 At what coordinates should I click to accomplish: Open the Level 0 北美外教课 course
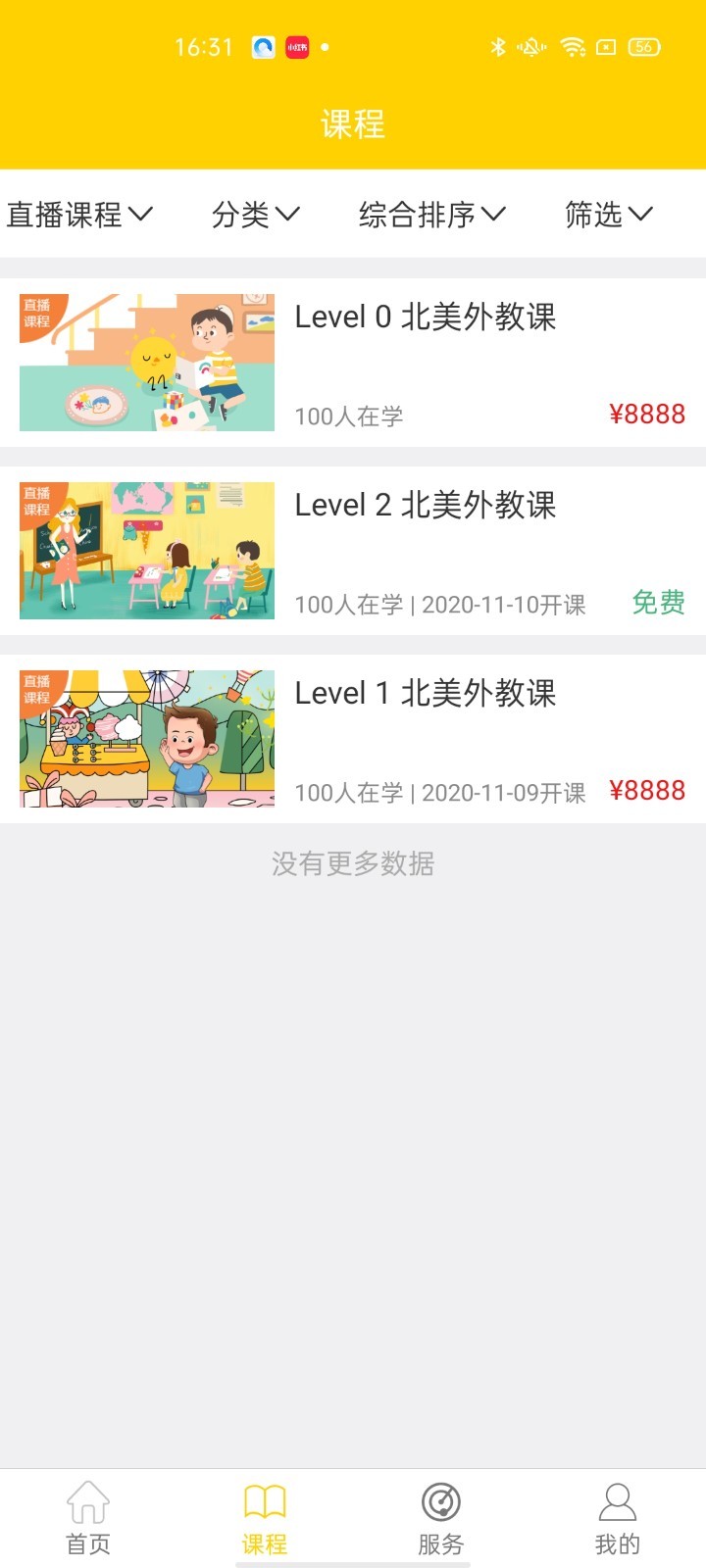(x=353, y=363)
